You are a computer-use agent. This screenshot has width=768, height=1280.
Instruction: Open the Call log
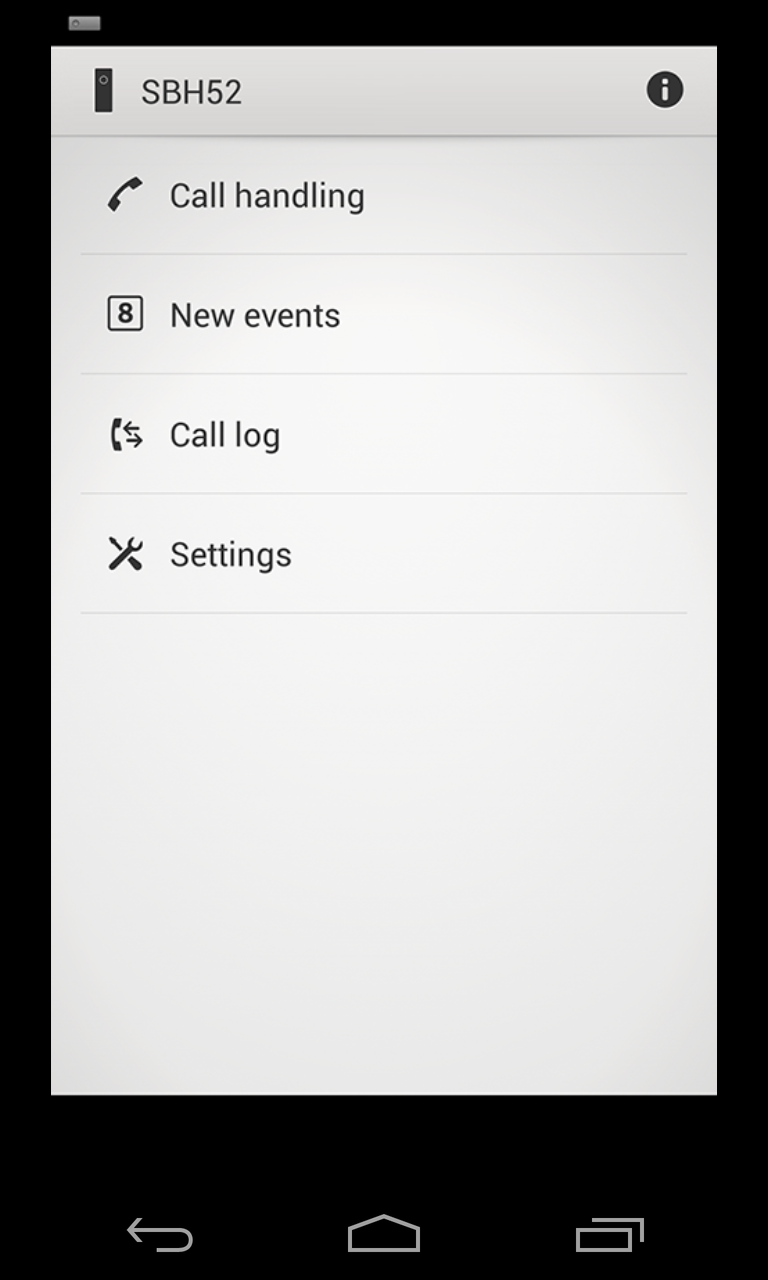(x=225, y=435)
